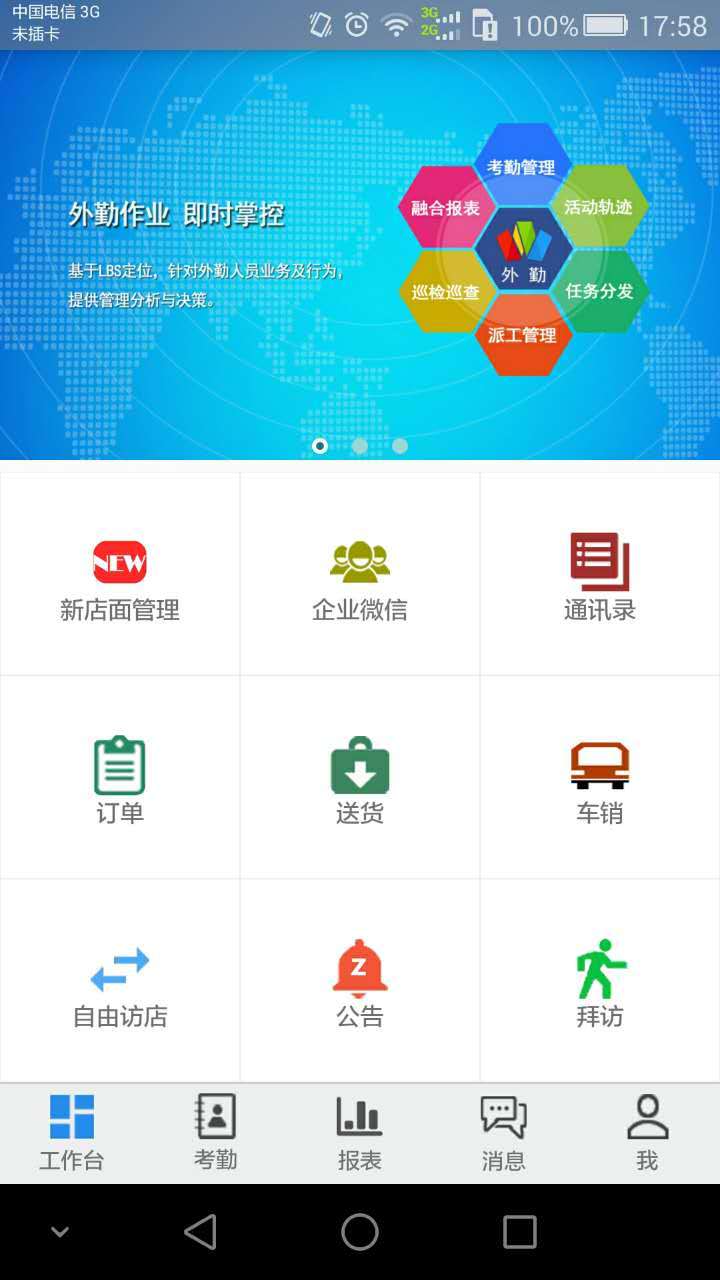Go to 订单 orders
This screenshot has height=1280, width=720.
(x=120, y=780)
